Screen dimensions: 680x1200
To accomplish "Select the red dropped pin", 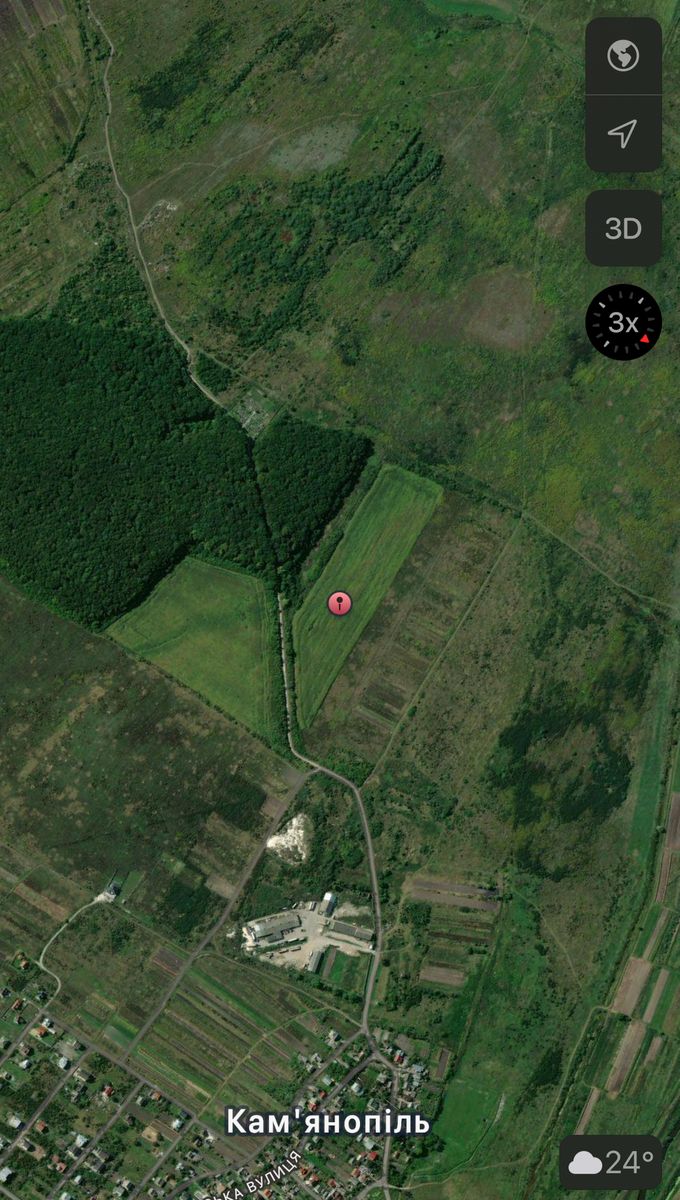I will pos(340,603).
